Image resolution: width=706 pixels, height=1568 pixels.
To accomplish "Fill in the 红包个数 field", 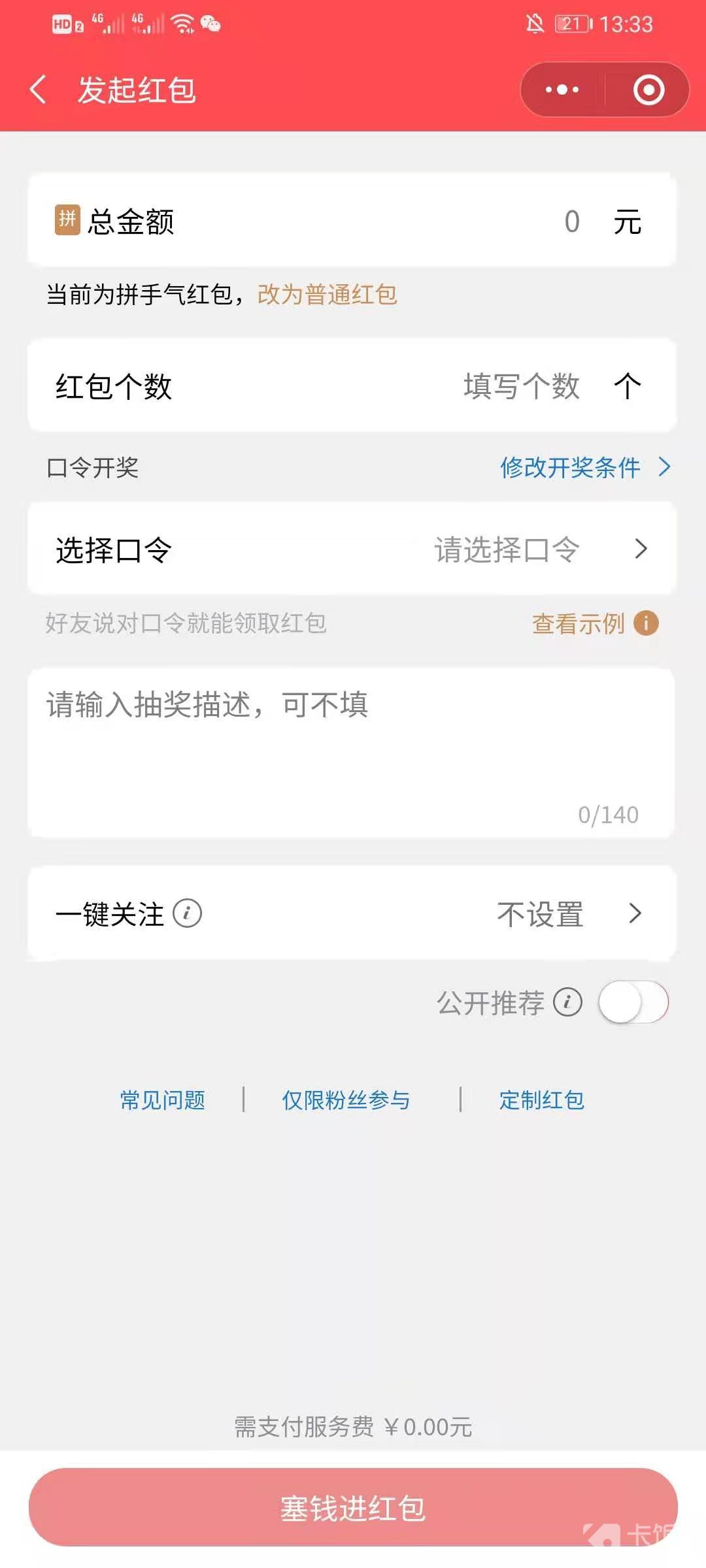I will 352,385.
